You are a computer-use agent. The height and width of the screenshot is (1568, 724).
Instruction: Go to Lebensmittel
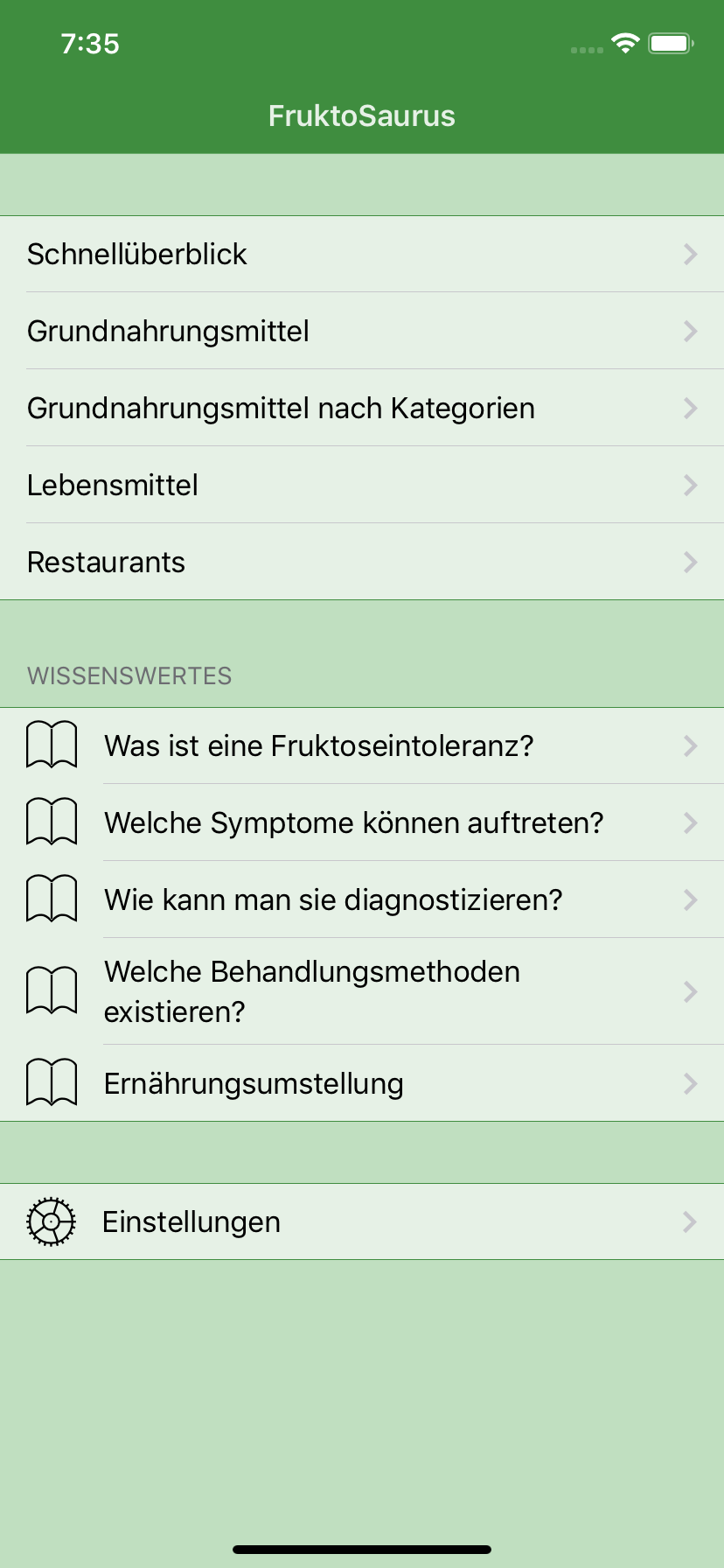tap(362, 486)
